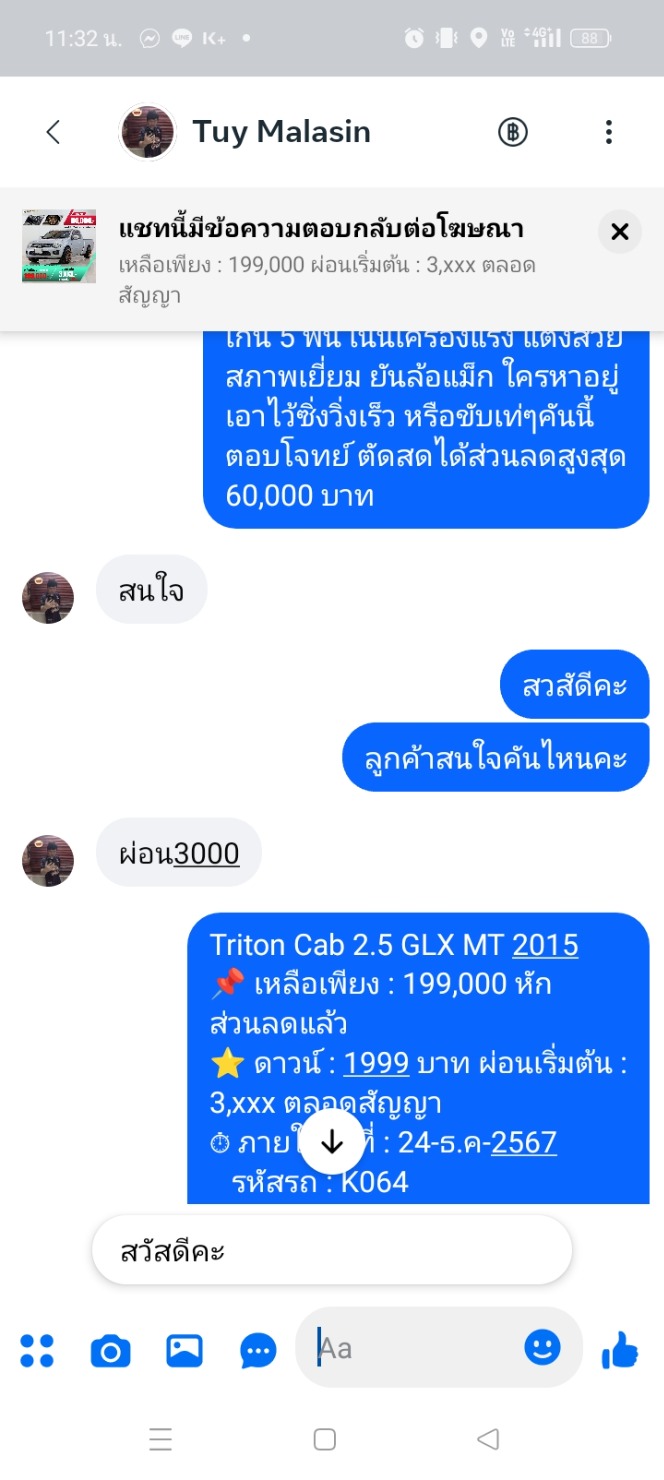
Task: Dismiss the ad reply banner
Action: click(x=620, y=232)
